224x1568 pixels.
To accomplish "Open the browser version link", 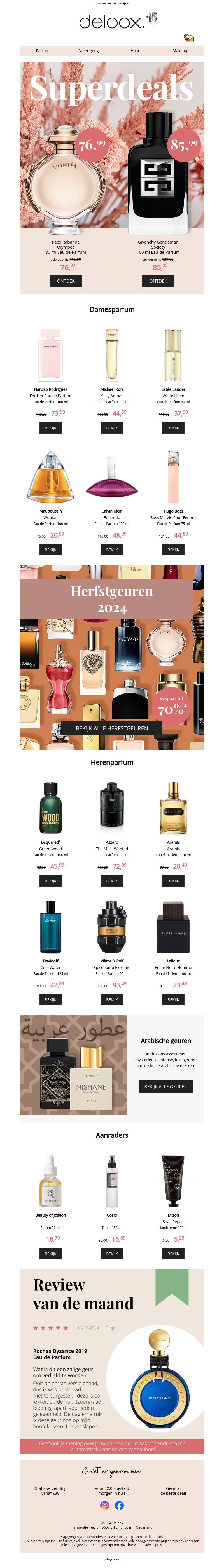I will [x=111, y=3].
